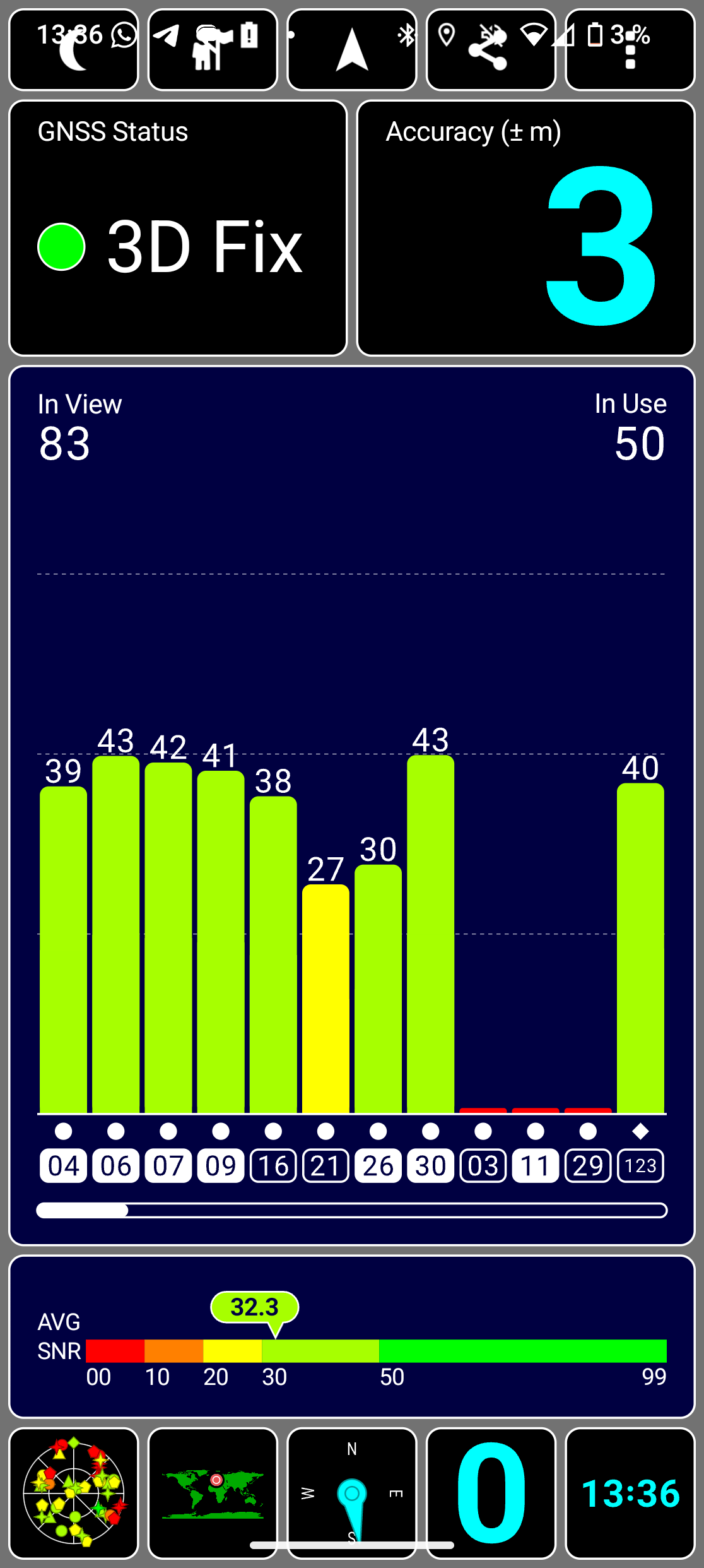This screenshot has width=704, height=1568.
Task: Select satellite 30 in the signal chart
Action: 431,1165
